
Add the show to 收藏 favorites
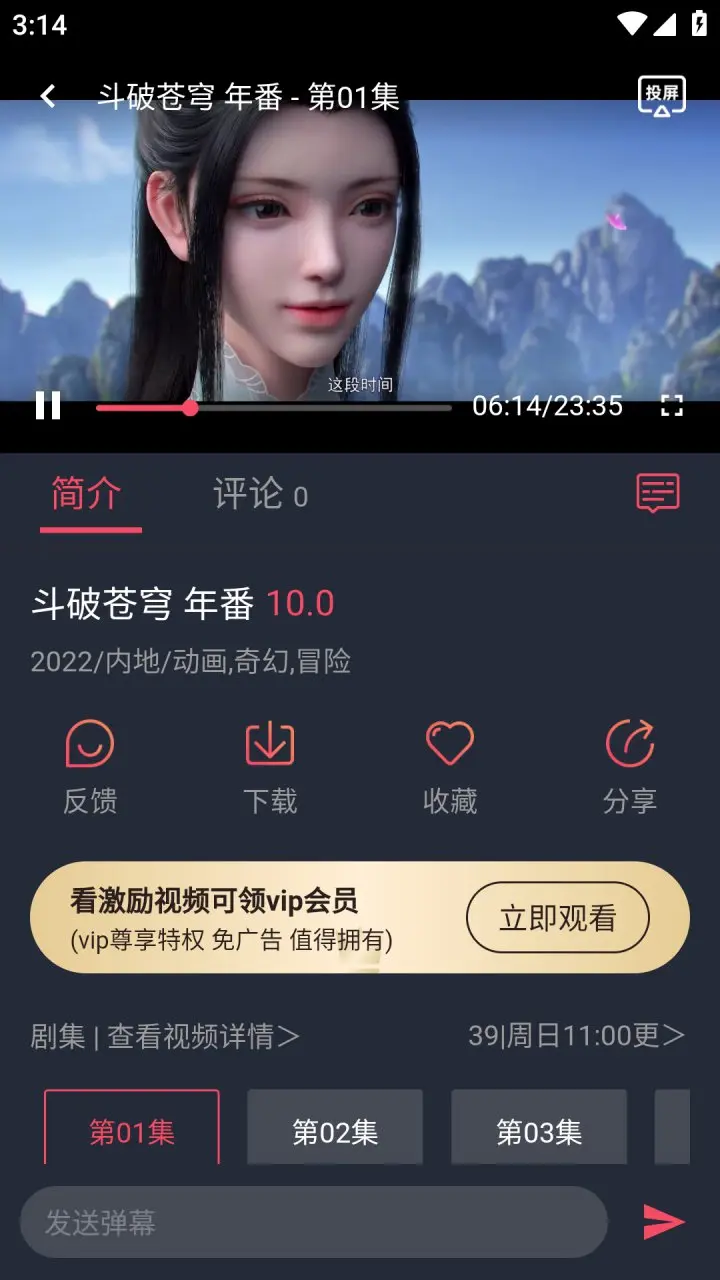pyautogui.click(x=450, y=767)
